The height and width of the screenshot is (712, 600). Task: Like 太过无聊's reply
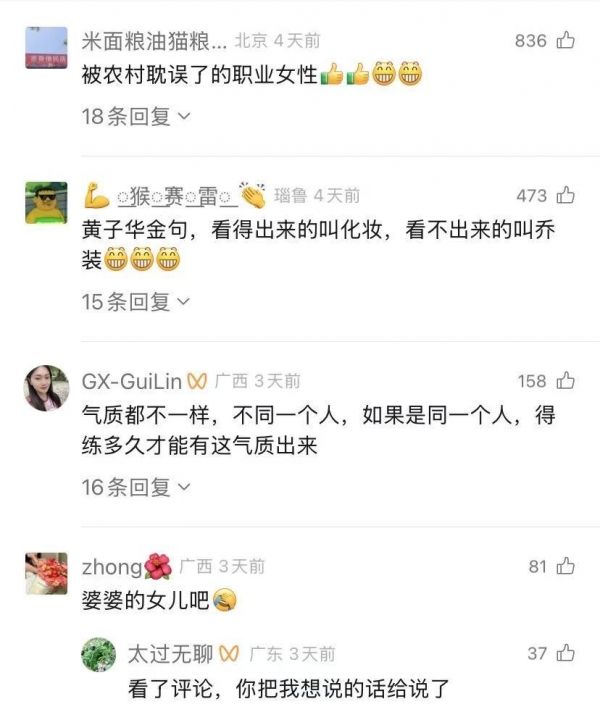[x=566, y=653]
